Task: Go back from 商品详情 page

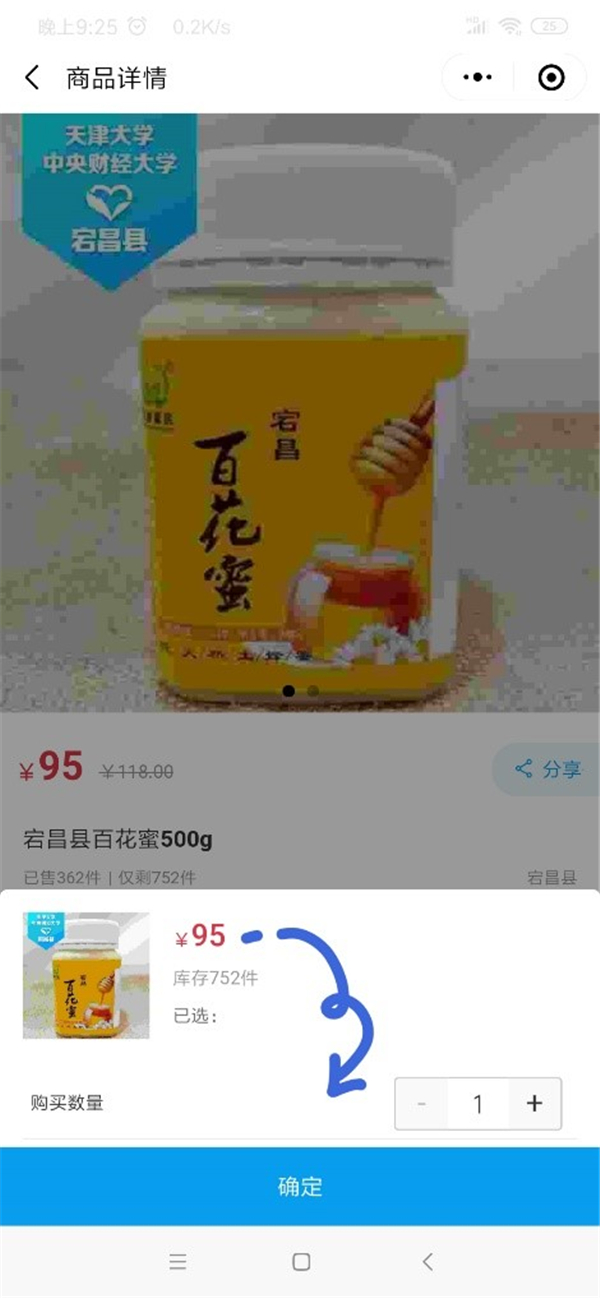Action: pyautogui.click(x=33, y=78)
